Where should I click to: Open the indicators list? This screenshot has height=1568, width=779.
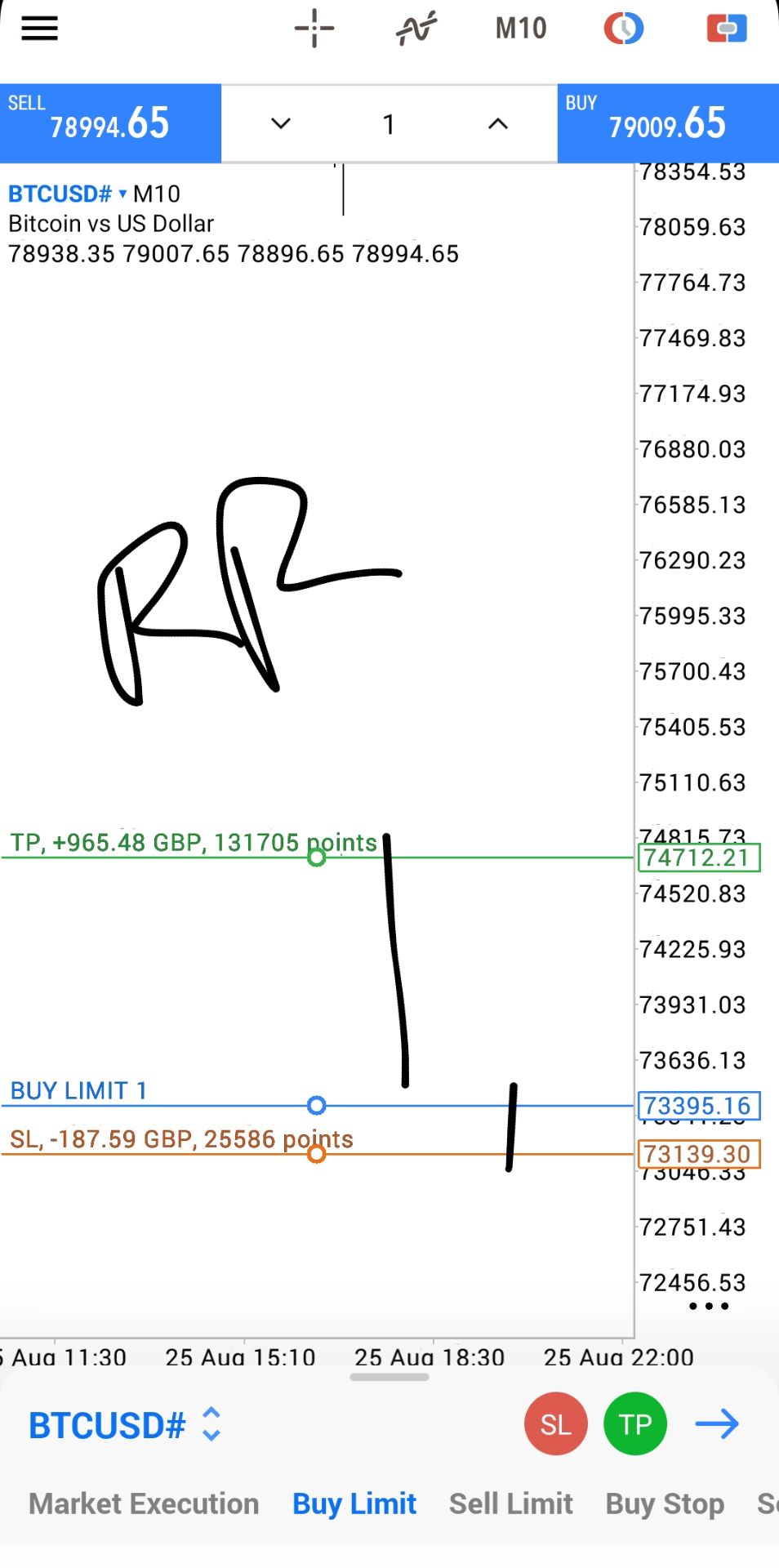point(416,29)
